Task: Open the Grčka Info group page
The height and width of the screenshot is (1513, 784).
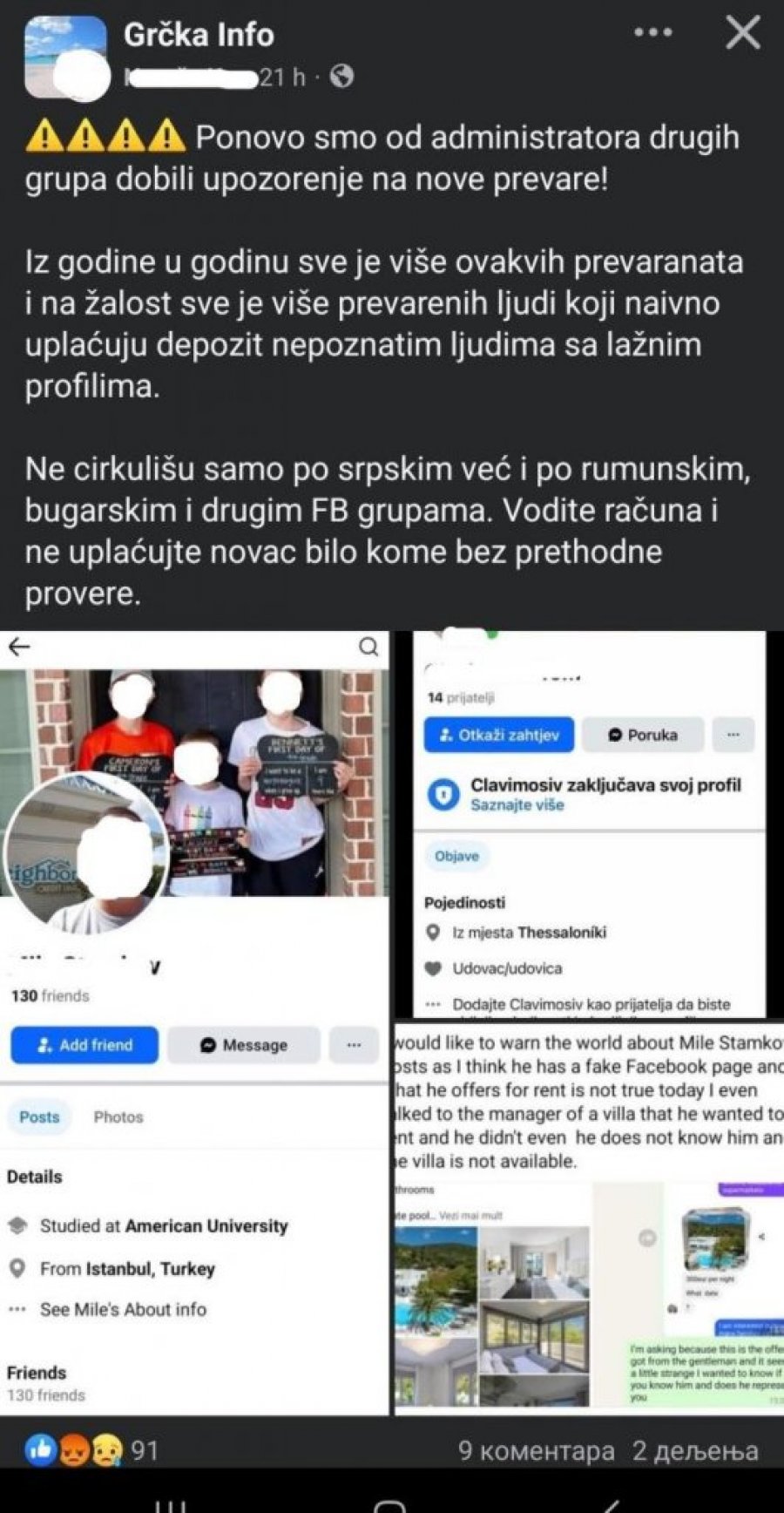Action: [199, 35]
